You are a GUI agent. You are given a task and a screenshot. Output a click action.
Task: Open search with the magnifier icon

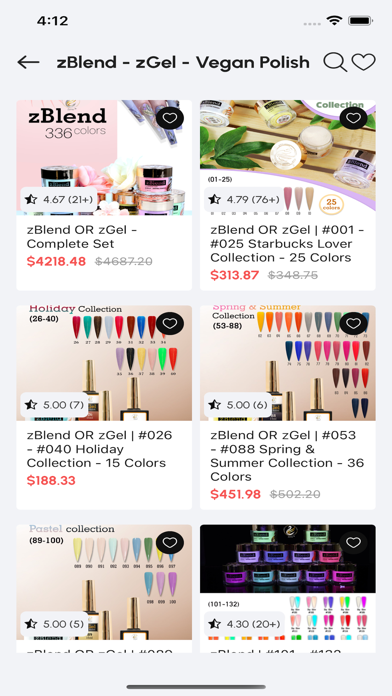pos(335,62)
